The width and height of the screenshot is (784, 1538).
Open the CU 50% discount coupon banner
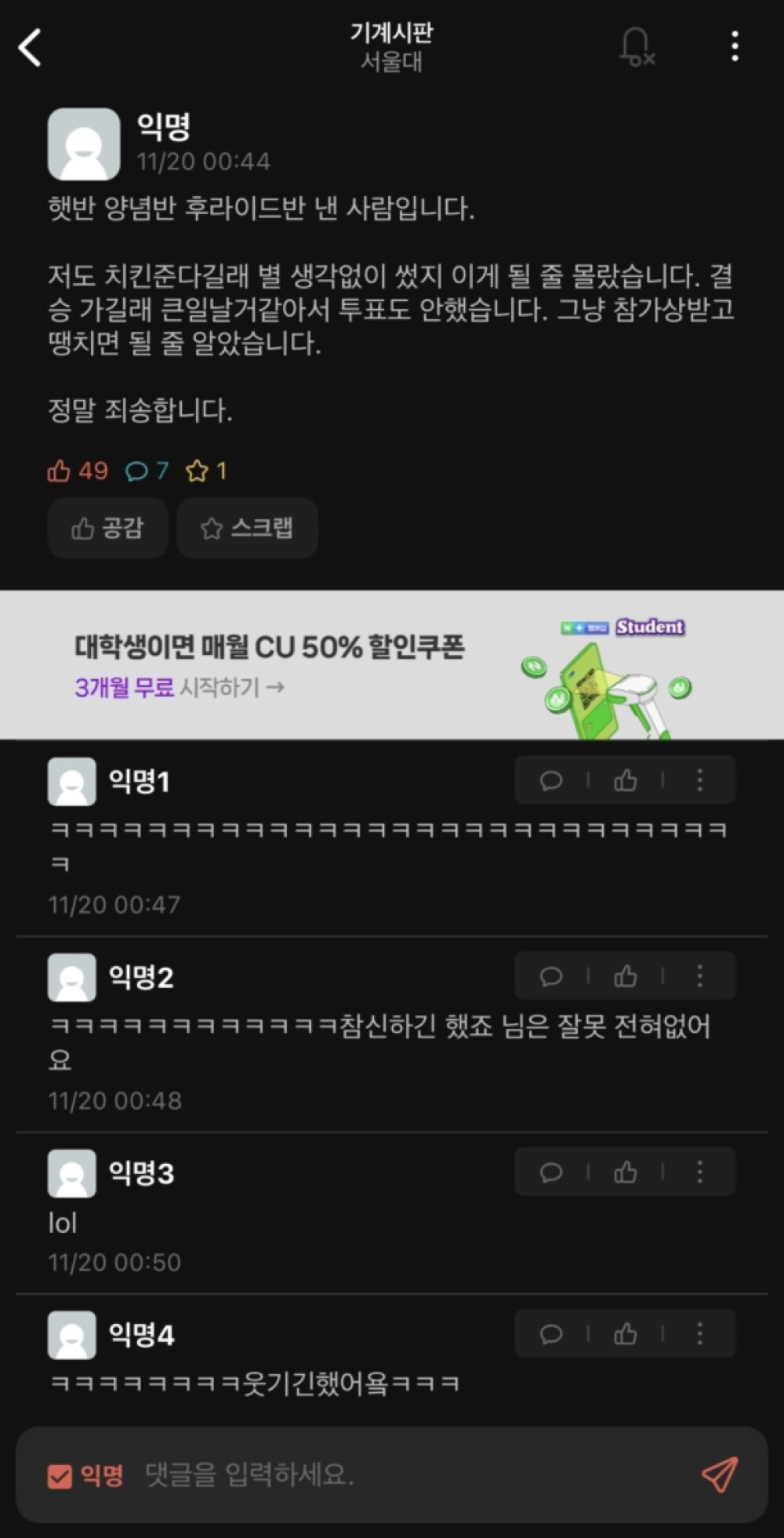[392, 664]
